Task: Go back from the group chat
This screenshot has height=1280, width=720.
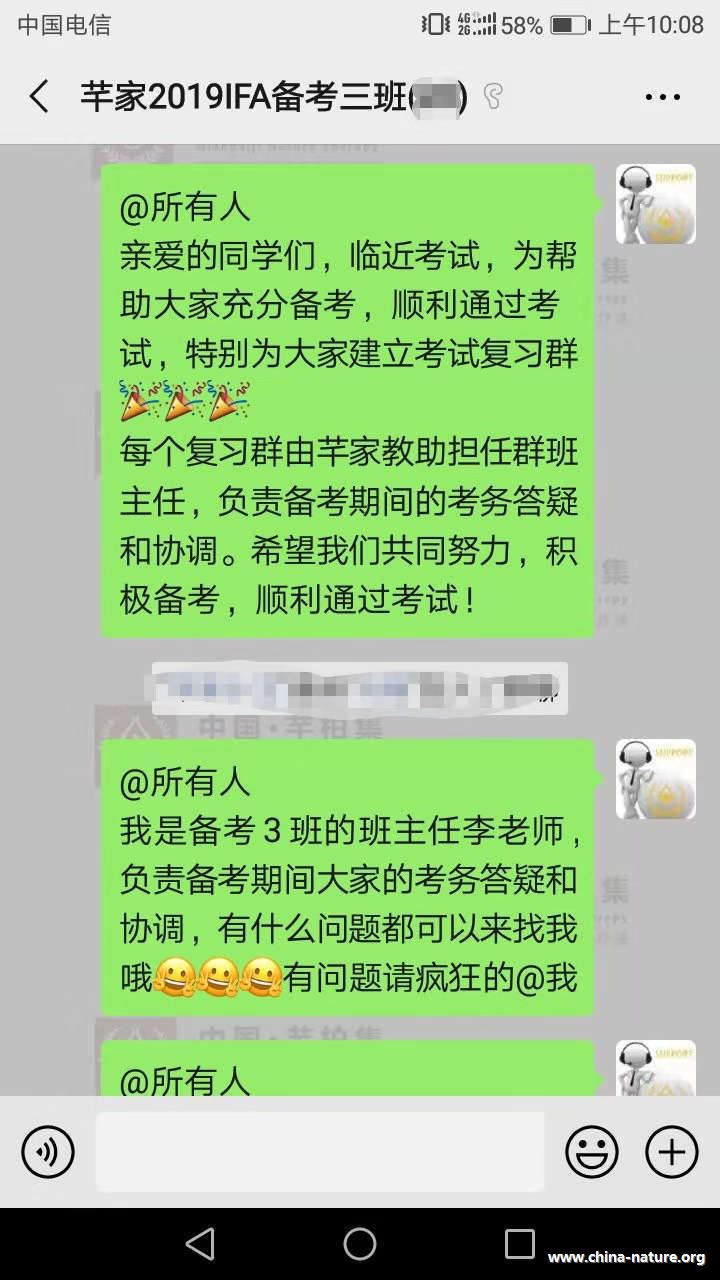Action: coord(39,97)
